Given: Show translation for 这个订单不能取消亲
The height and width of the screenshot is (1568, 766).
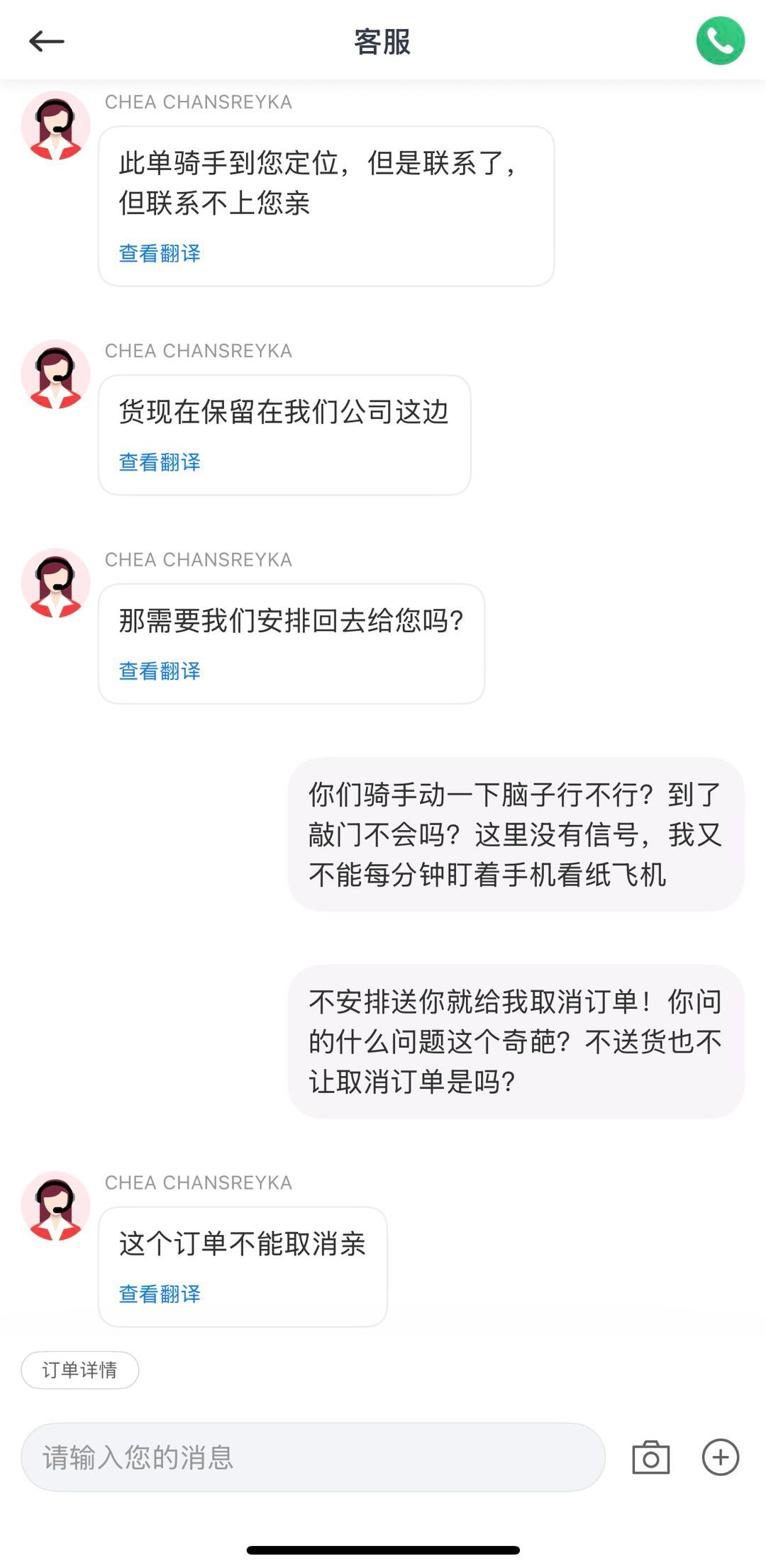Looking at the screenshot, I should (x=160, y=1294).
